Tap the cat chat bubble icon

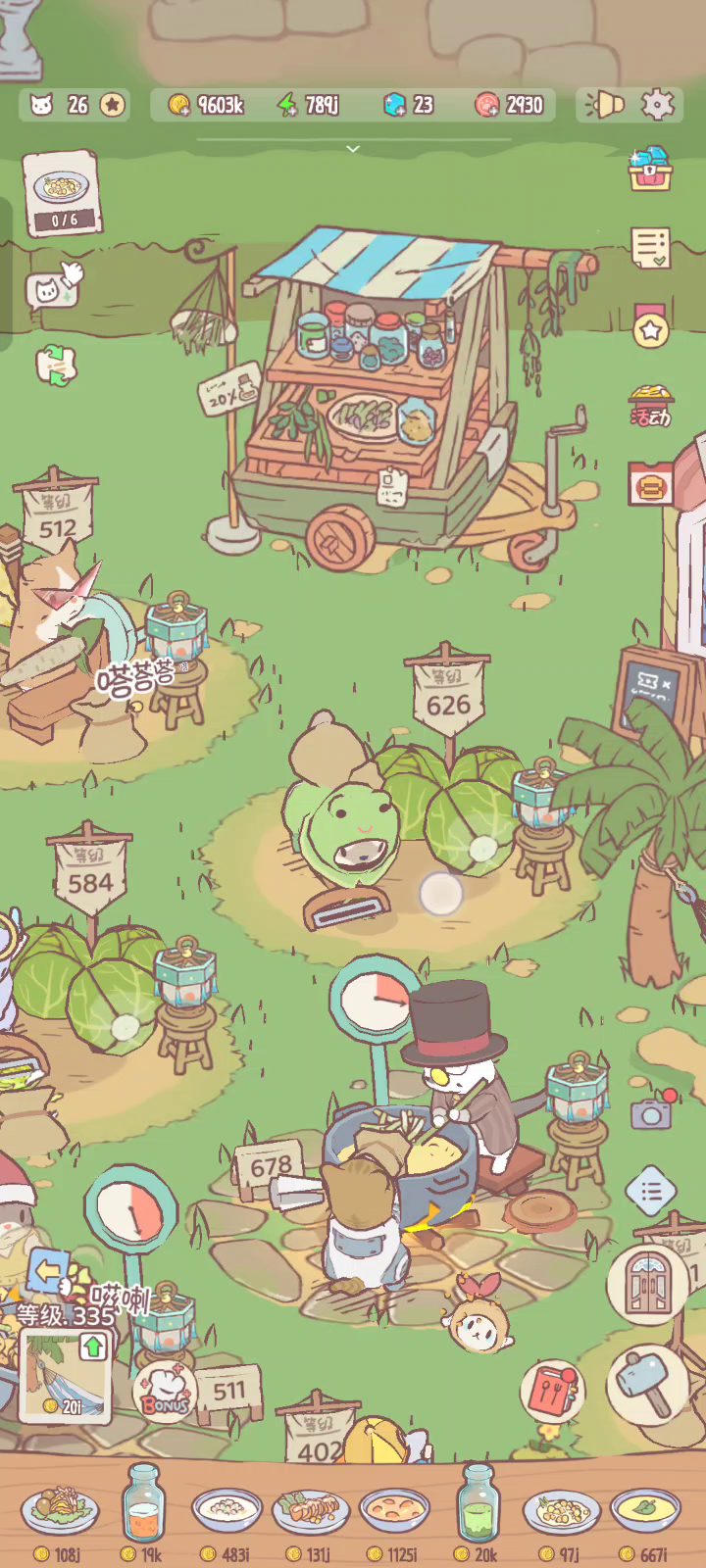click(x=51, y=287)
